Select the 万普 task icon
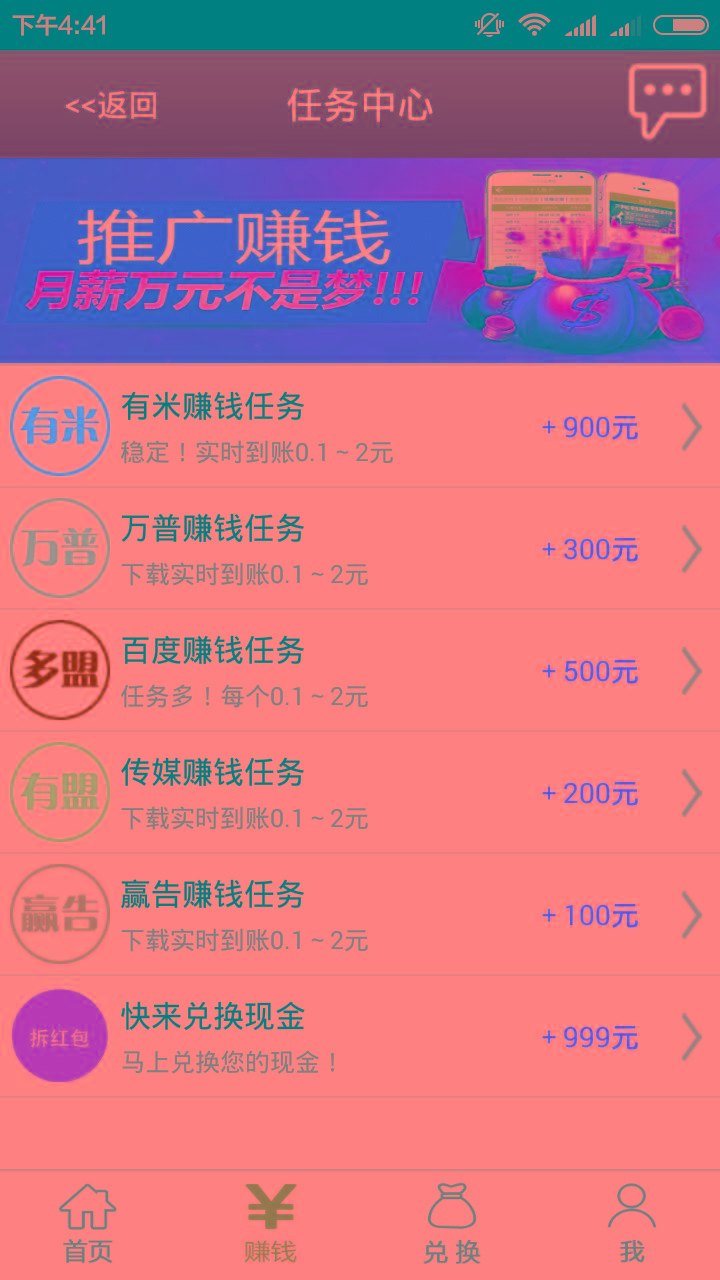Image resolution: width=720 pixels, height=1280 pixels. 59,548
